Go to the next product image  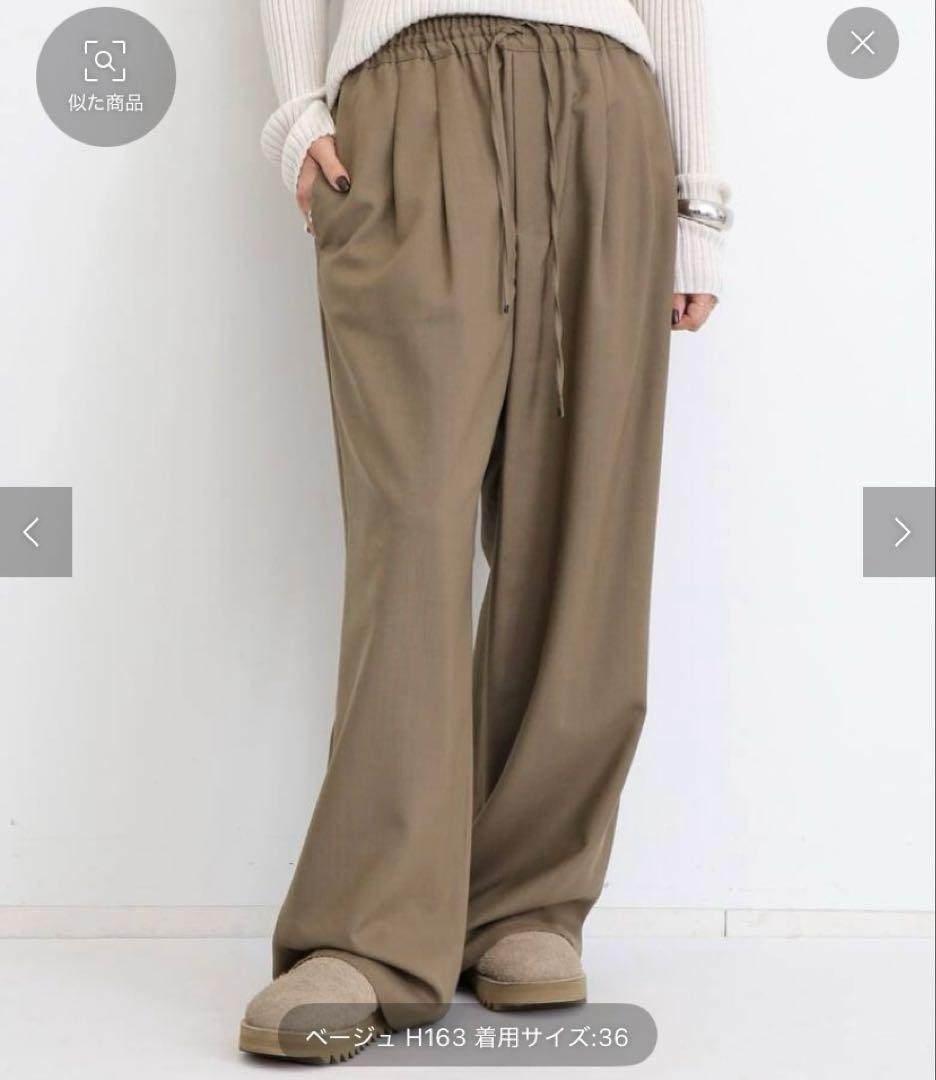(x=899, y=532)
